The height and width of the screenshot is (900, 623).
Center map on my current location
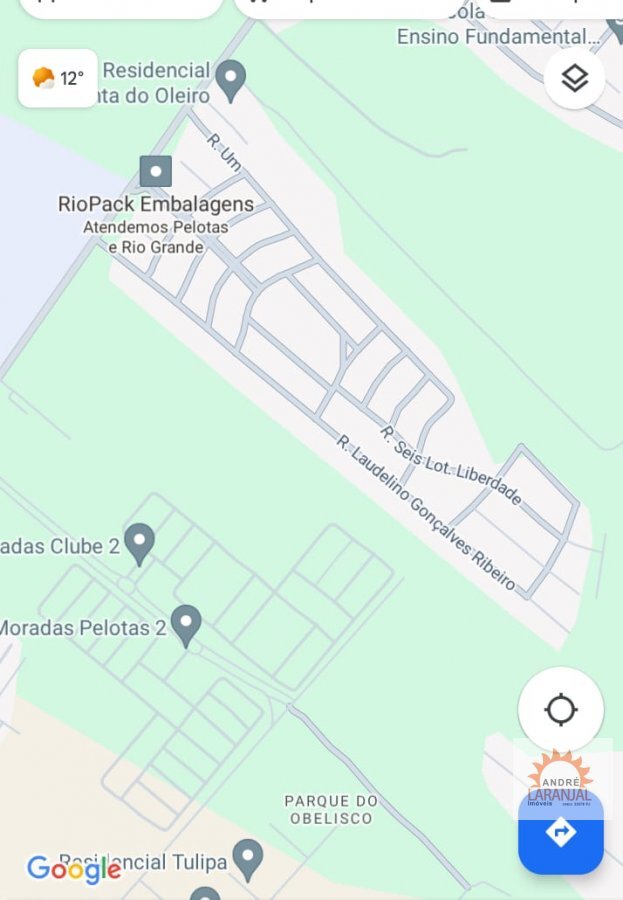(560, 710)
